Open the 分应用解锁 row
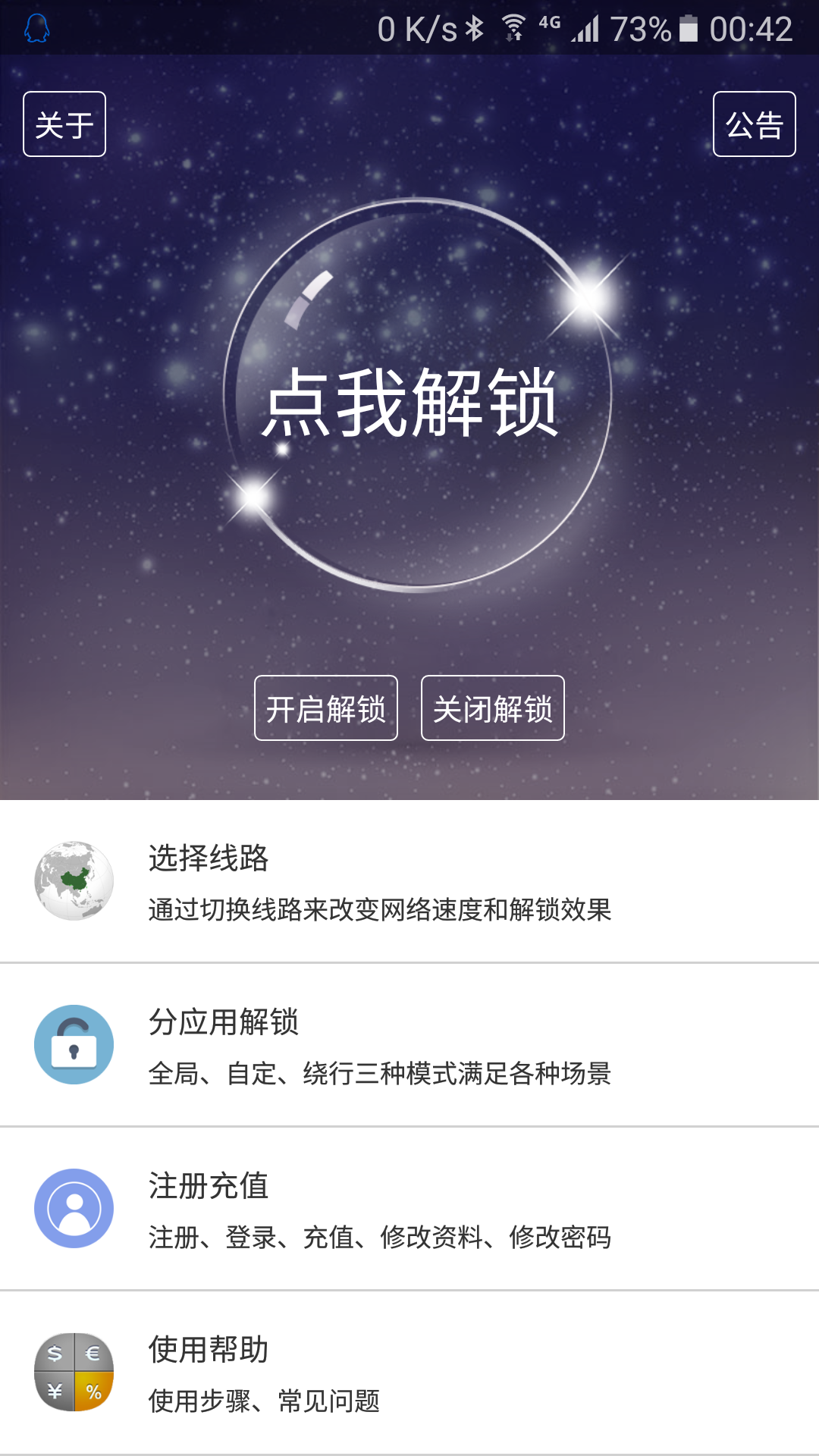 point(409,1045)
